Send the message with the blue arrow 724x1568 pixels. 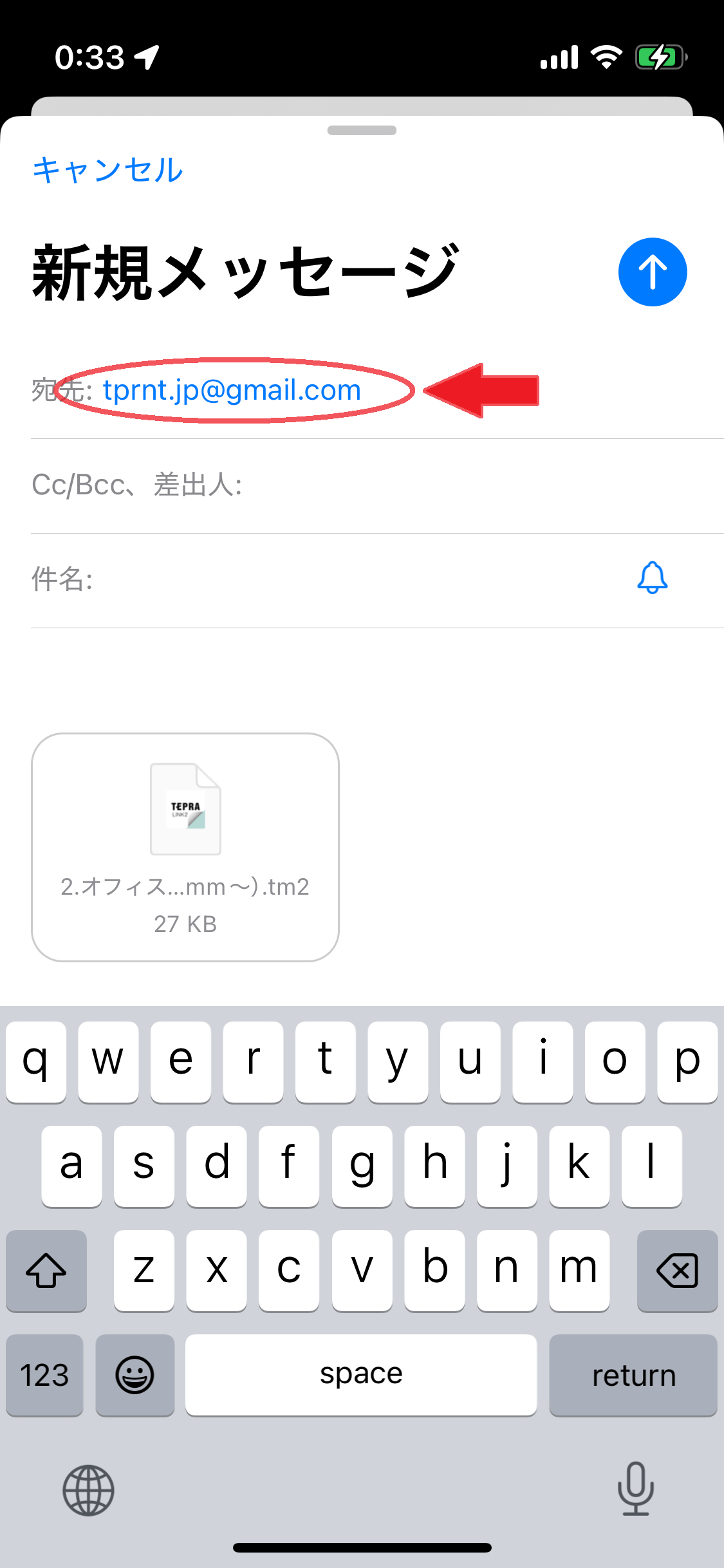[x=653, y=272]
